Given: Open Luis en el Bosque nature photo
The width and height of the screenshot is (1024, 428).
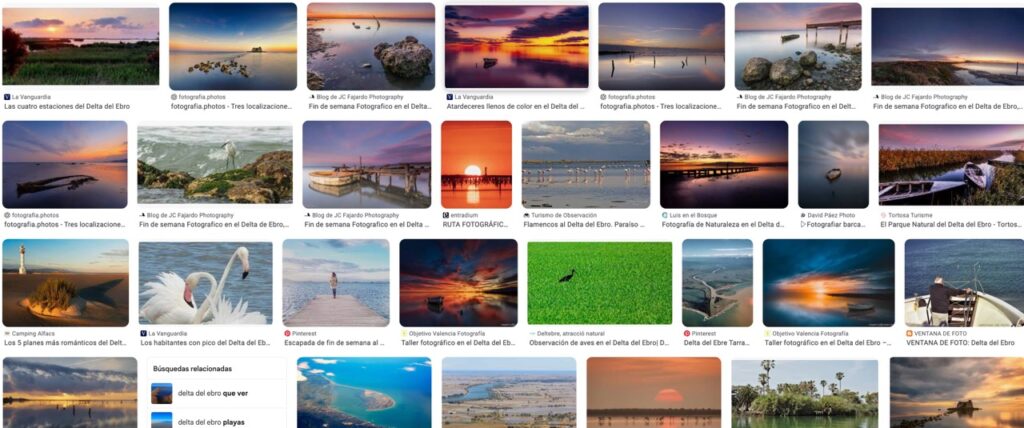Looking at the screenshot, I should [x=723, y=164].
